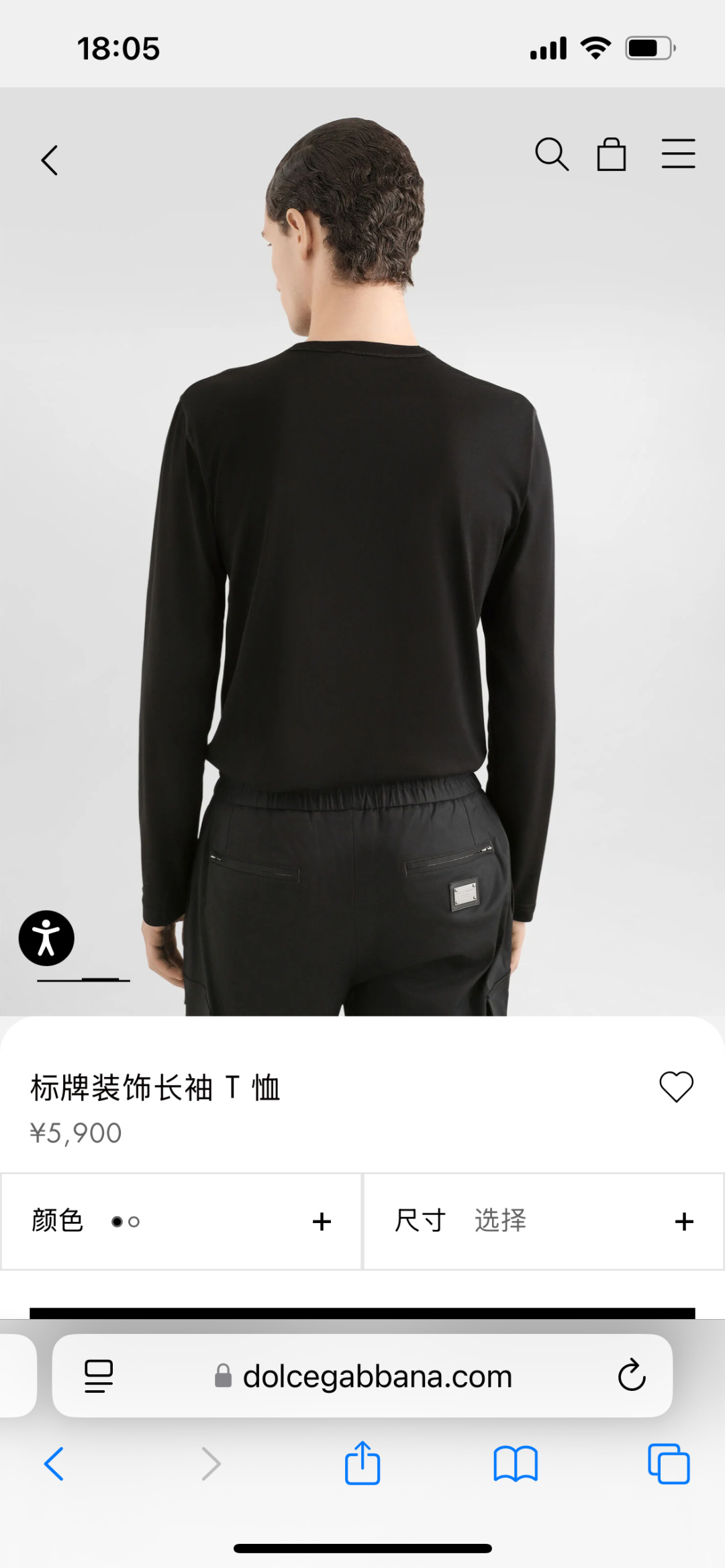Image resolution: width=725 pixels, height=1568 pixels.
Task: Open the accessibility options button
Action: click(x=46, y=938)
